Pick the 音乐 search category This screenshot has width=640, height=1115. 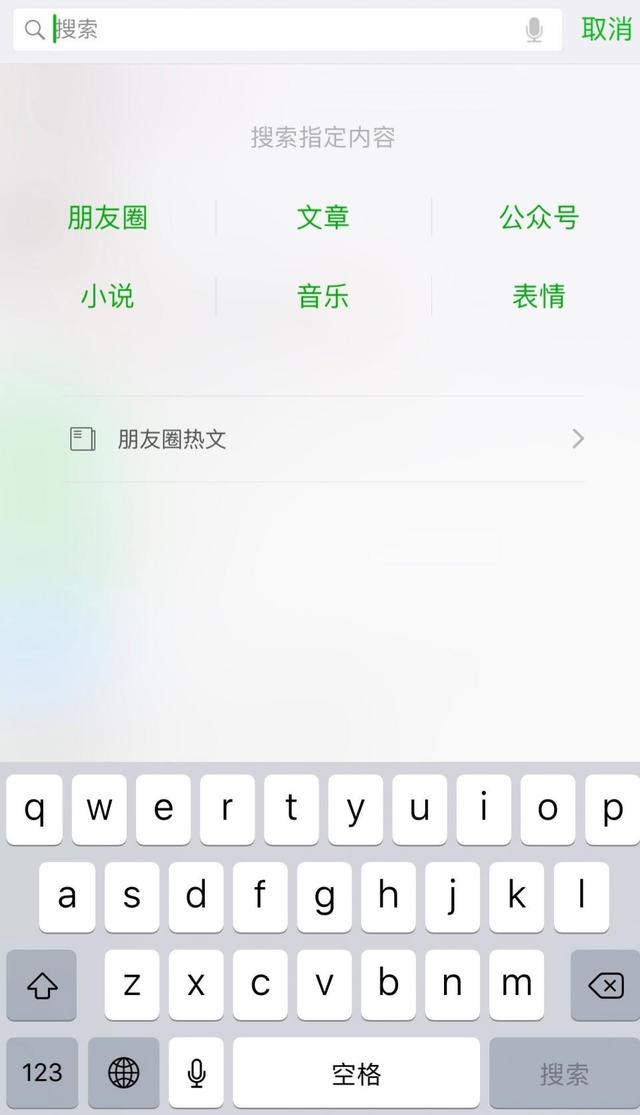323,296
